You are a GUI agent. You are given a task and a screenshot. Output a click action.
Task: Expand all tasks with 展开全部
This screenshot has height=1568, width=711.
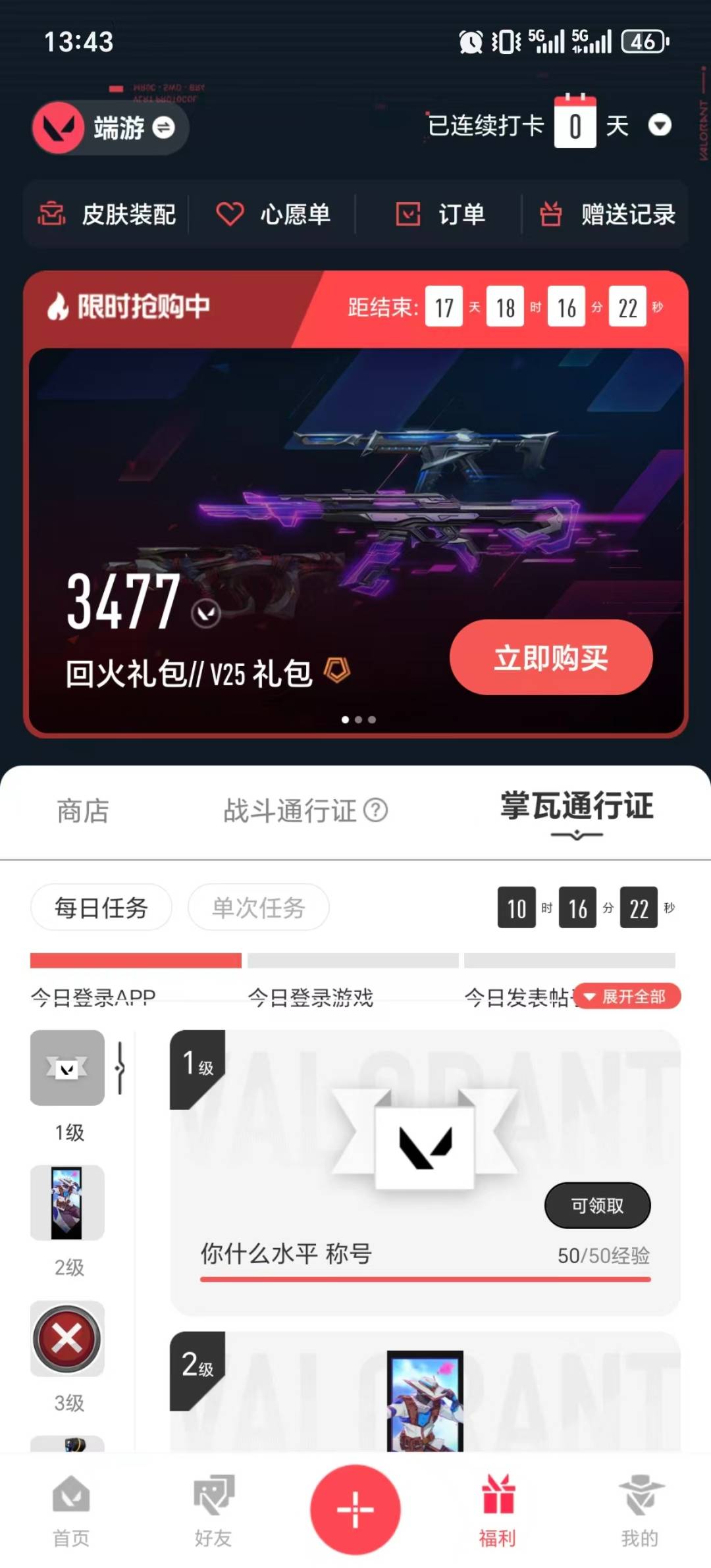click(x=625, y=997)
